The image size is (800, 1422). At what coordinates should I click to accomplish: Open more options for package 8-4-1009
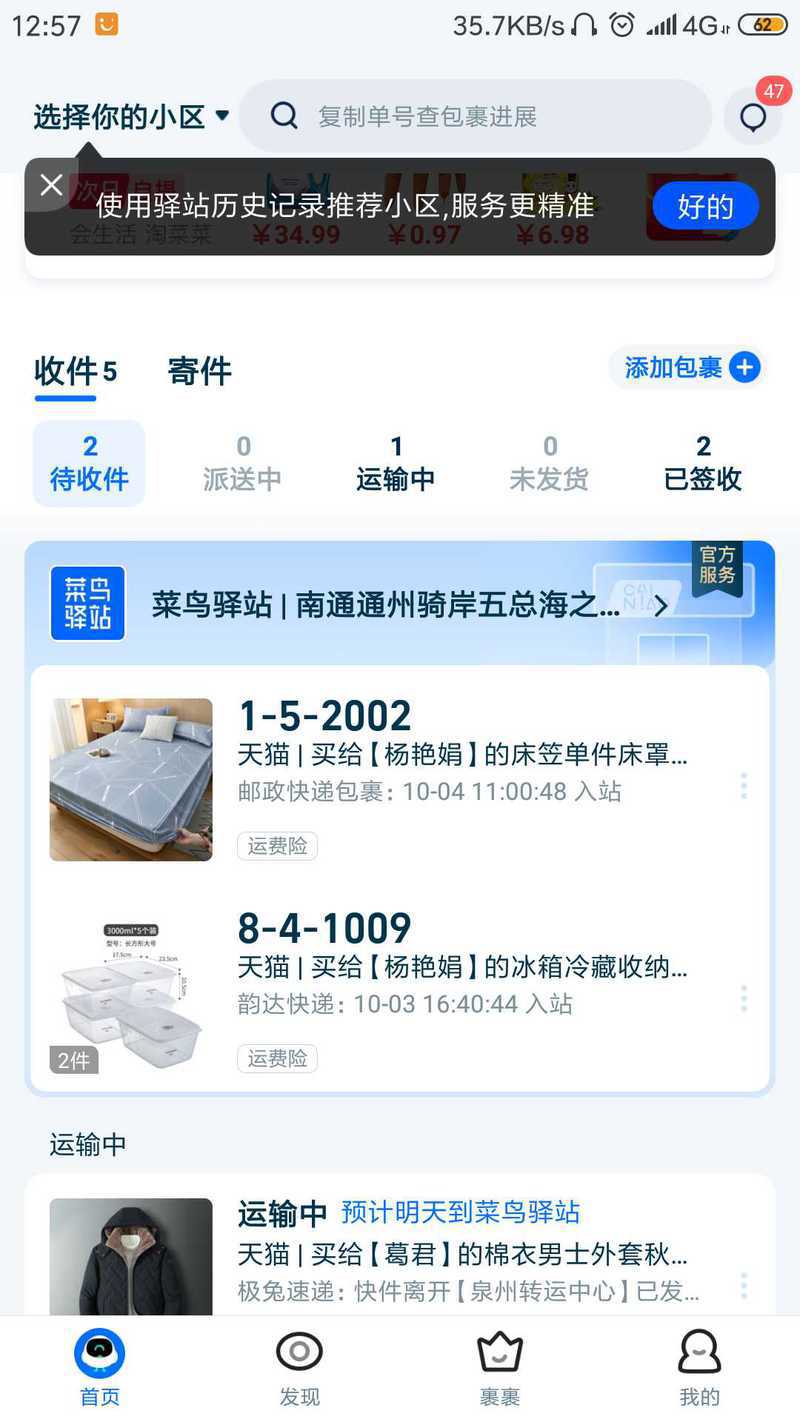(743, 998)
